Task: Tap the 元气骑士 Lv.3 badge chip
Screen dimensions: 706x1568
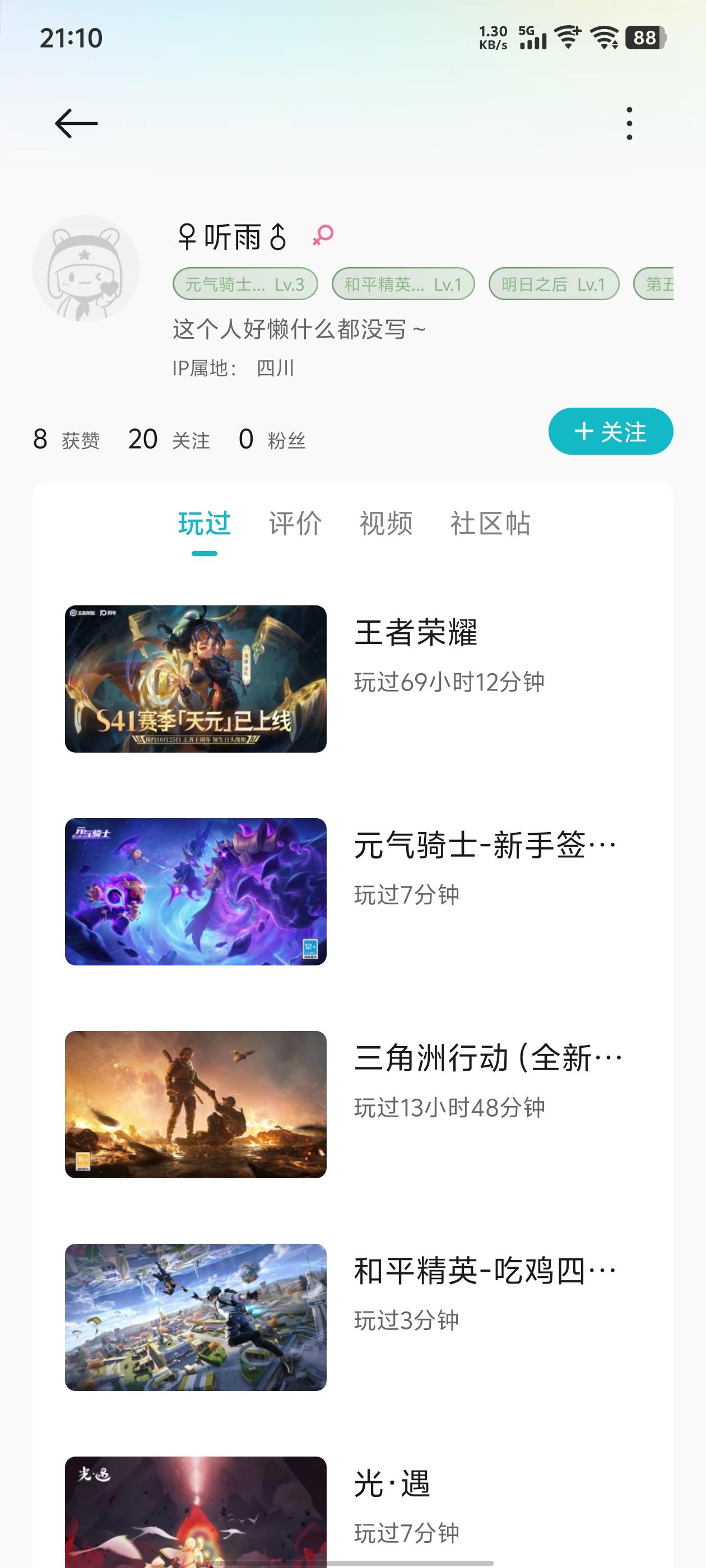Action: coord(245,284)
